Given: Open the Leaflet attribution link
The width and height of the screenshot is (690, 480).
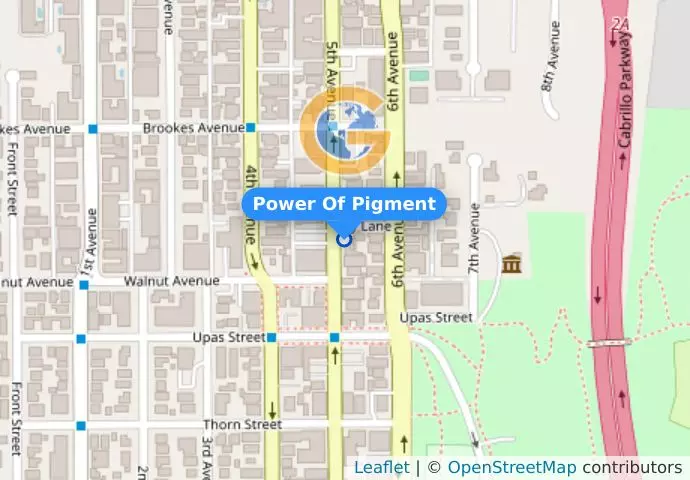Looking at the screenshot, I should click(x=381, y=468).
